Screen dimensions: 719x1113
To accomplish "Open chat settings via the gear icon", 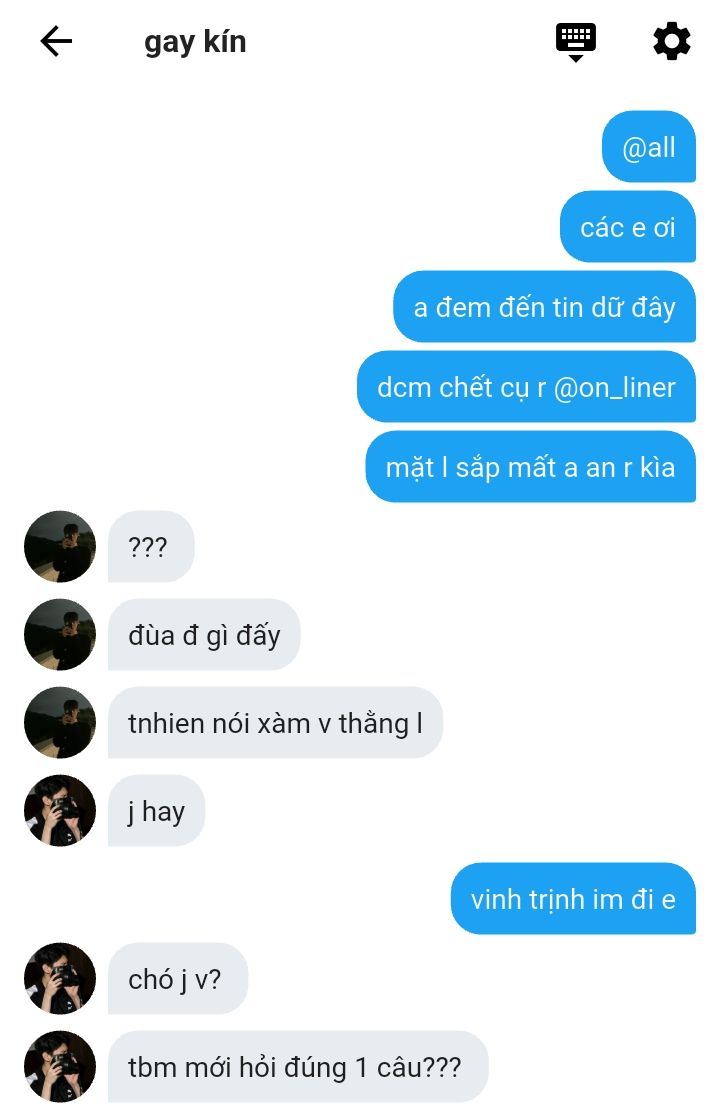I will pos(672,41).
